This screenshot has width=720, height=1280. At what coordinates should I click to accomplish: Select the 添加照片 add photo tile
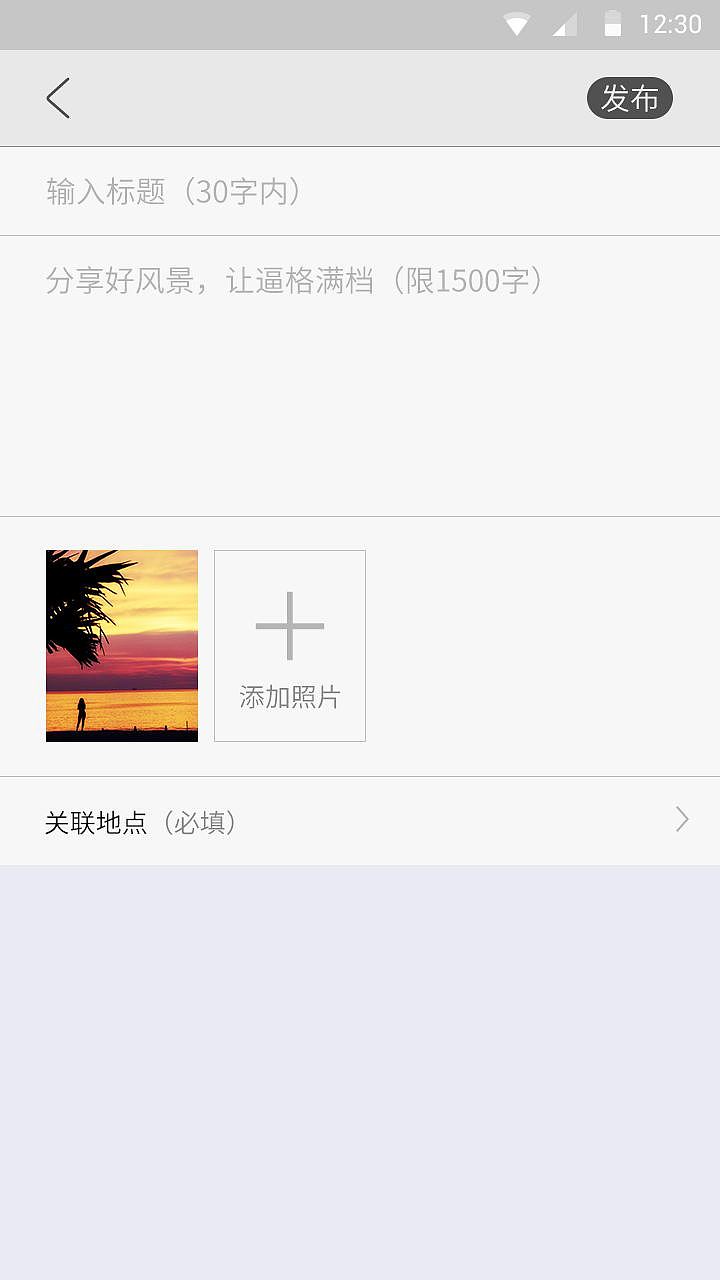pyautogui.click(x=289, y=645)
